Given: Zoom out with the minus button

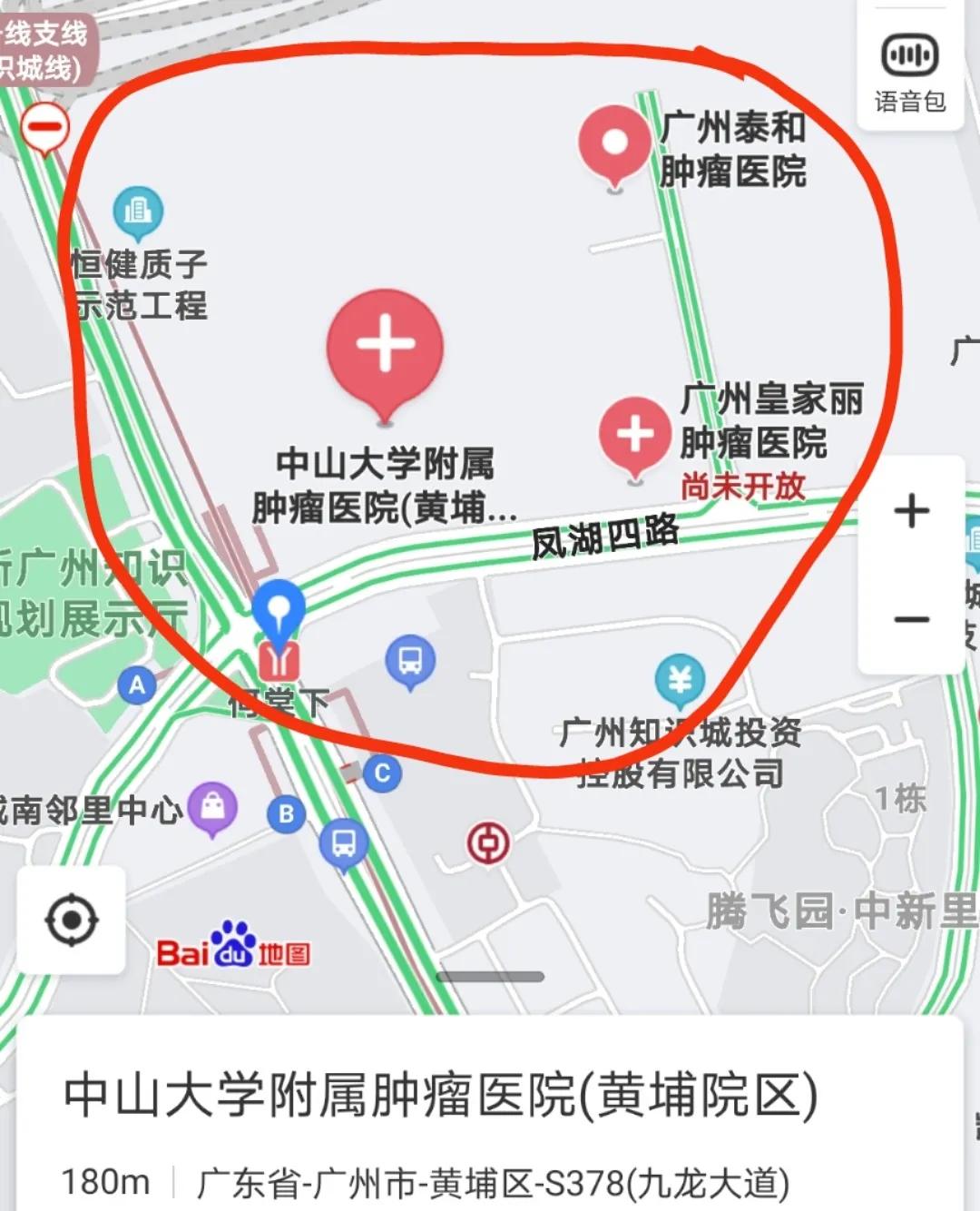Looking at the screenshot, I should coord(910,619).
